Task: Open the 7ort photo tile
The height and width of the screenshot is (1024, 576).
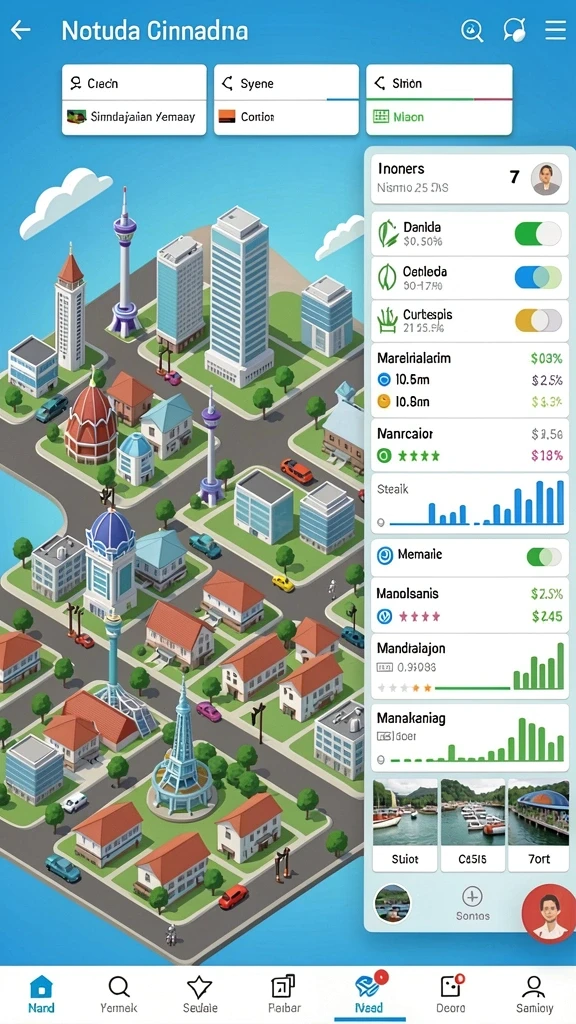Action: click(539, 825)
